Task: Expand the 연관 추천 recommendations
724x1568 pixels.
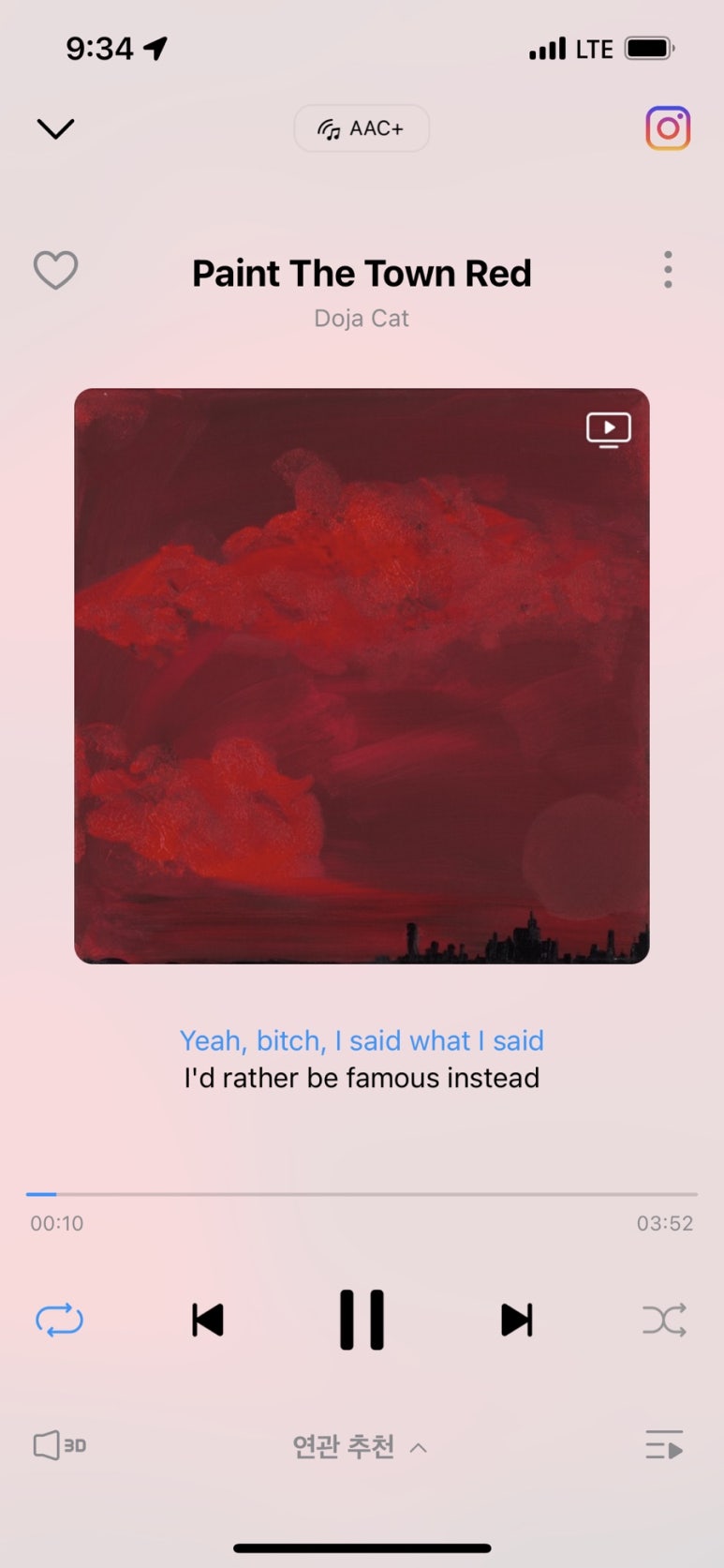Action: (x=360, y=1447)
